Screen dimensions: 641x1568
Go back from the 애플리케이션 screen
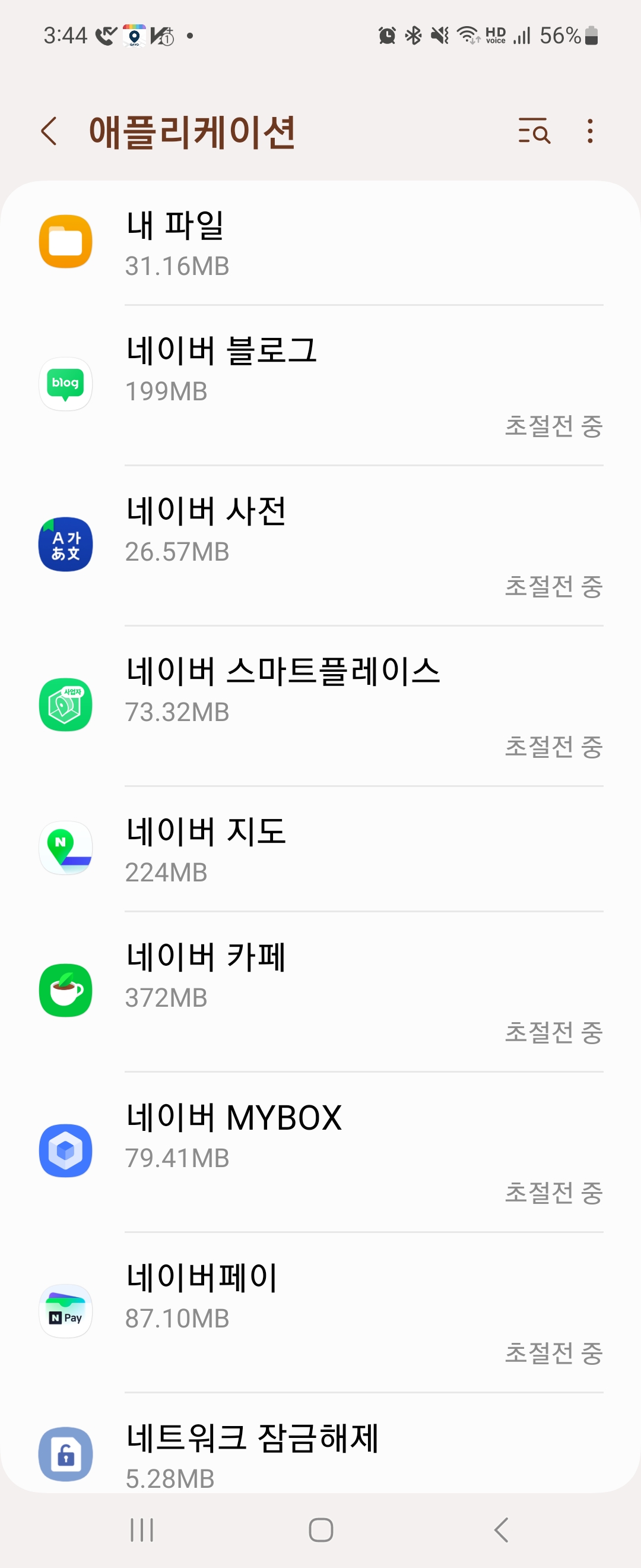[x=49, y=131]
